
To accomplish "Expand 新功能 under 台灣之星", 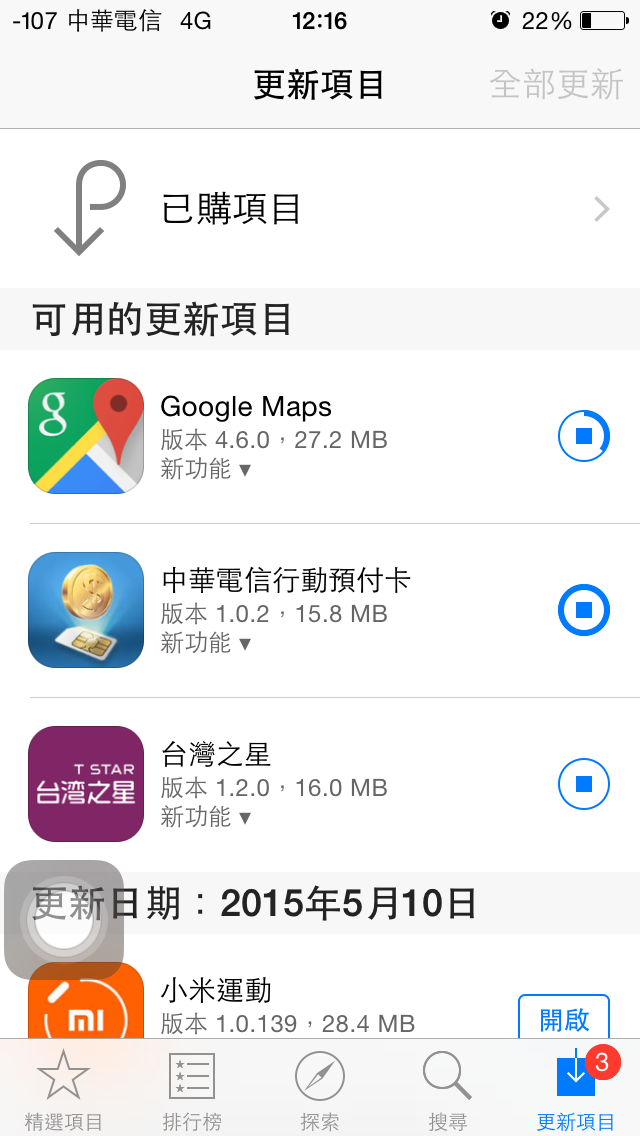I will pyautogui.click(x=205, y=817).
